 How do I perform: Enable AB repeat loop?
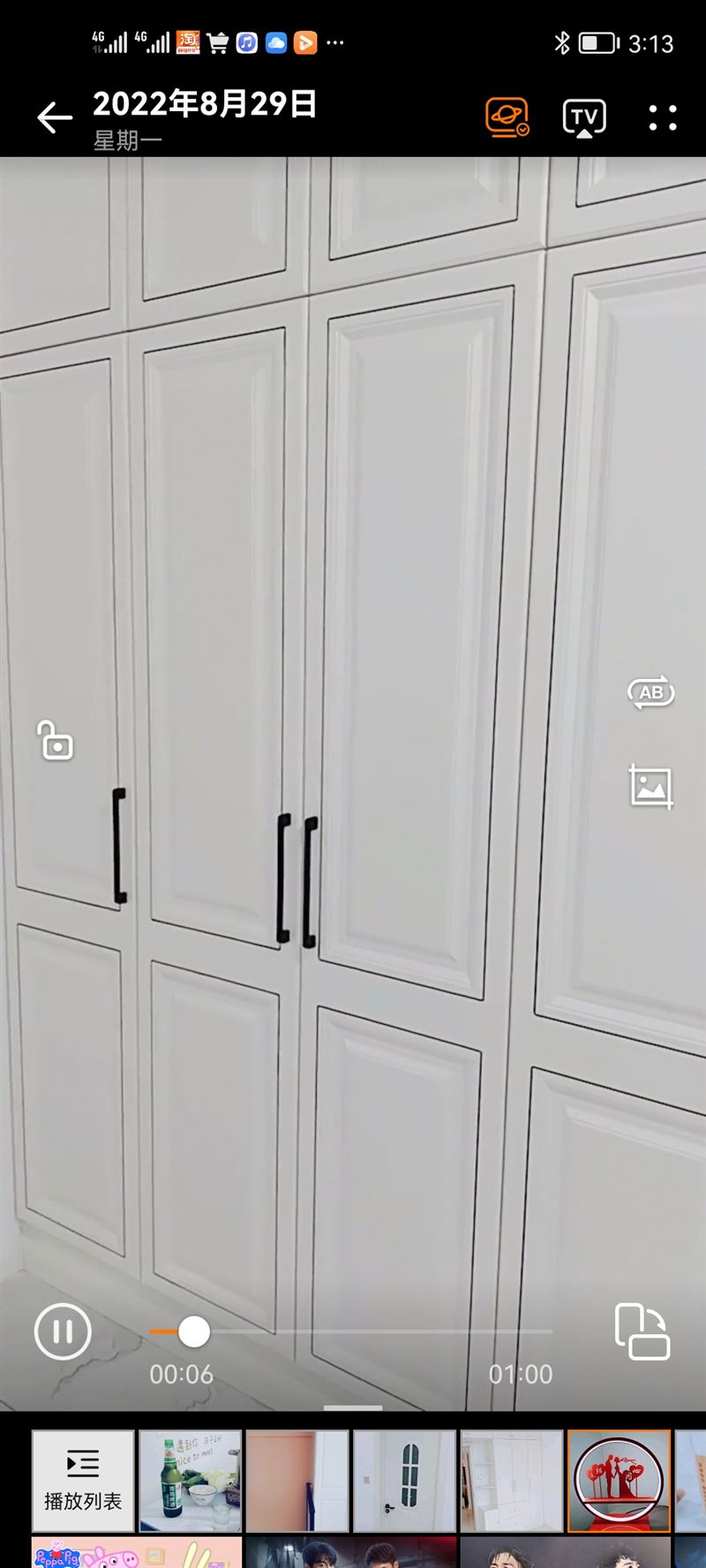click(x=650, y=693)
